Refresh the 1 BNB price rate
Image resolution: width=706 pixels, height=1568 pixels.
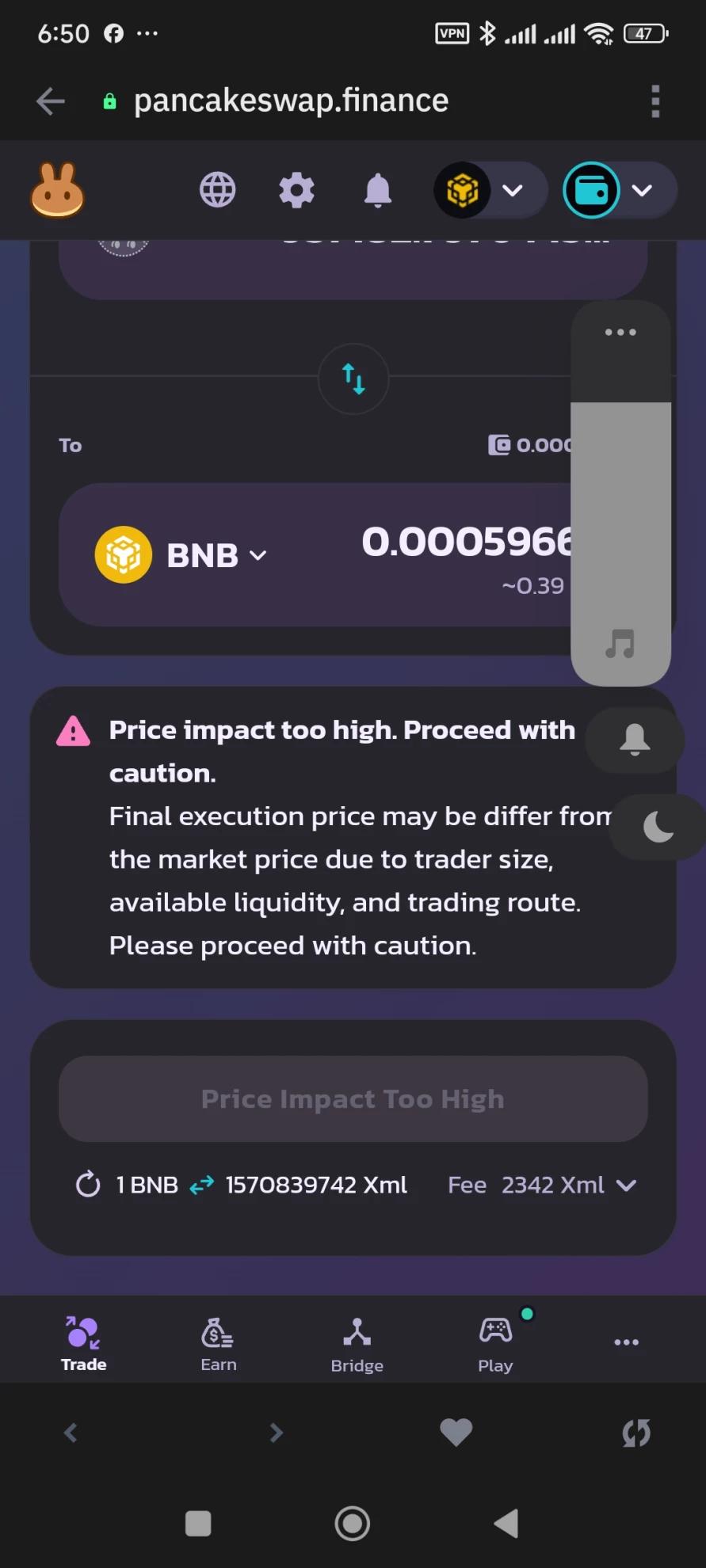[88, 1185]
